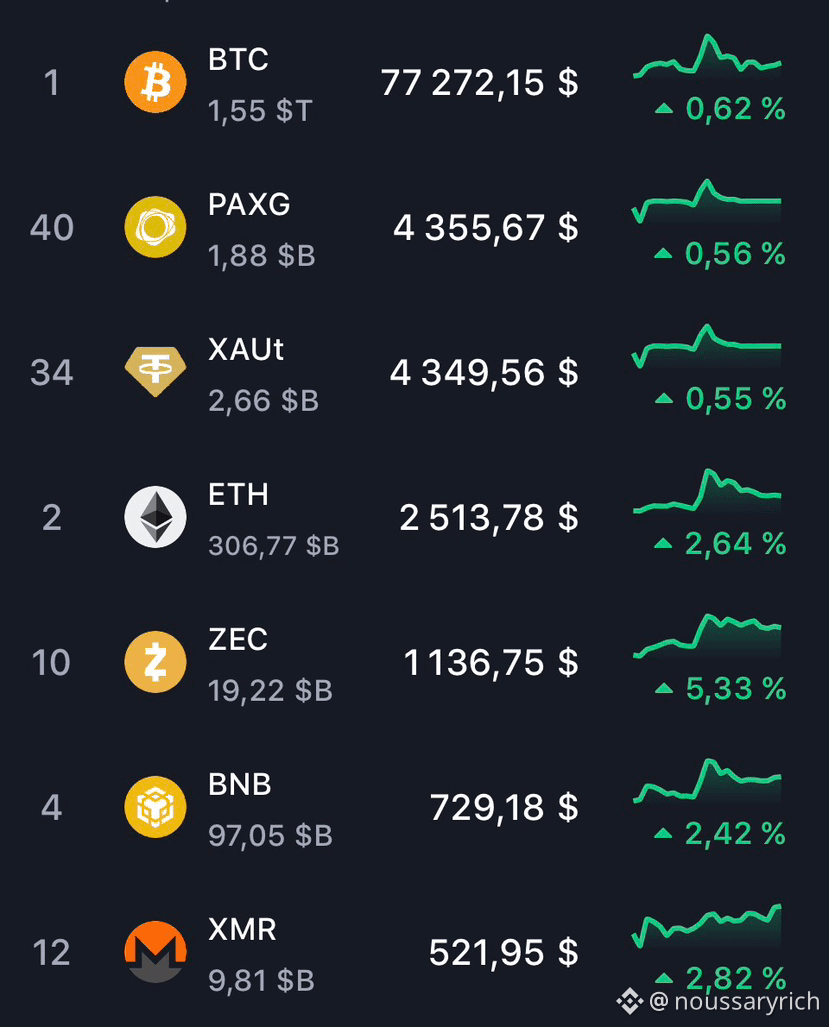
Task: Open the ZEC listing
Action: (x=414, y=662)
